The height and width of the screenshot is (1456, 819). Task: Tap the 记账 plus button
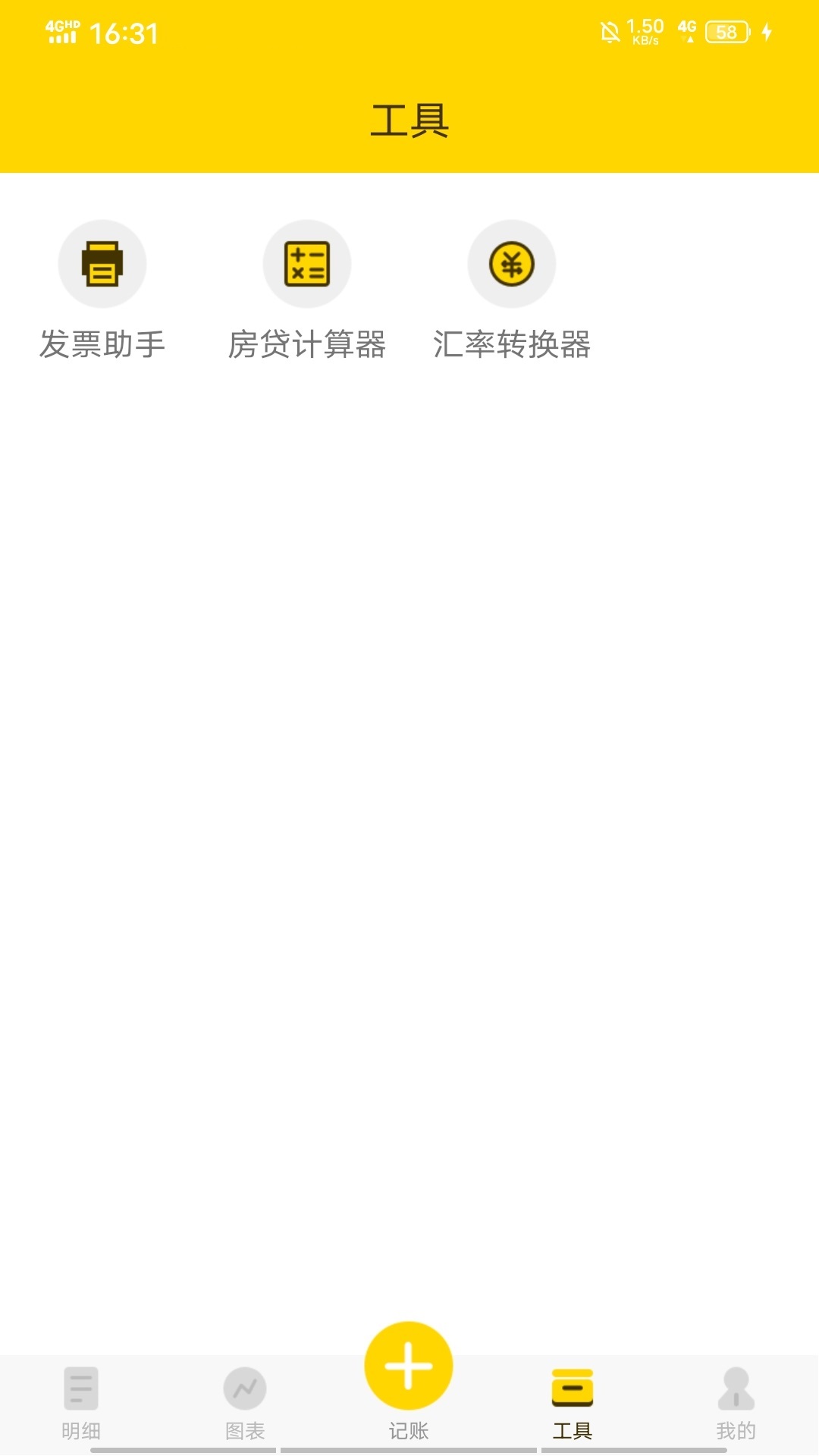(x=409, y=1367)
